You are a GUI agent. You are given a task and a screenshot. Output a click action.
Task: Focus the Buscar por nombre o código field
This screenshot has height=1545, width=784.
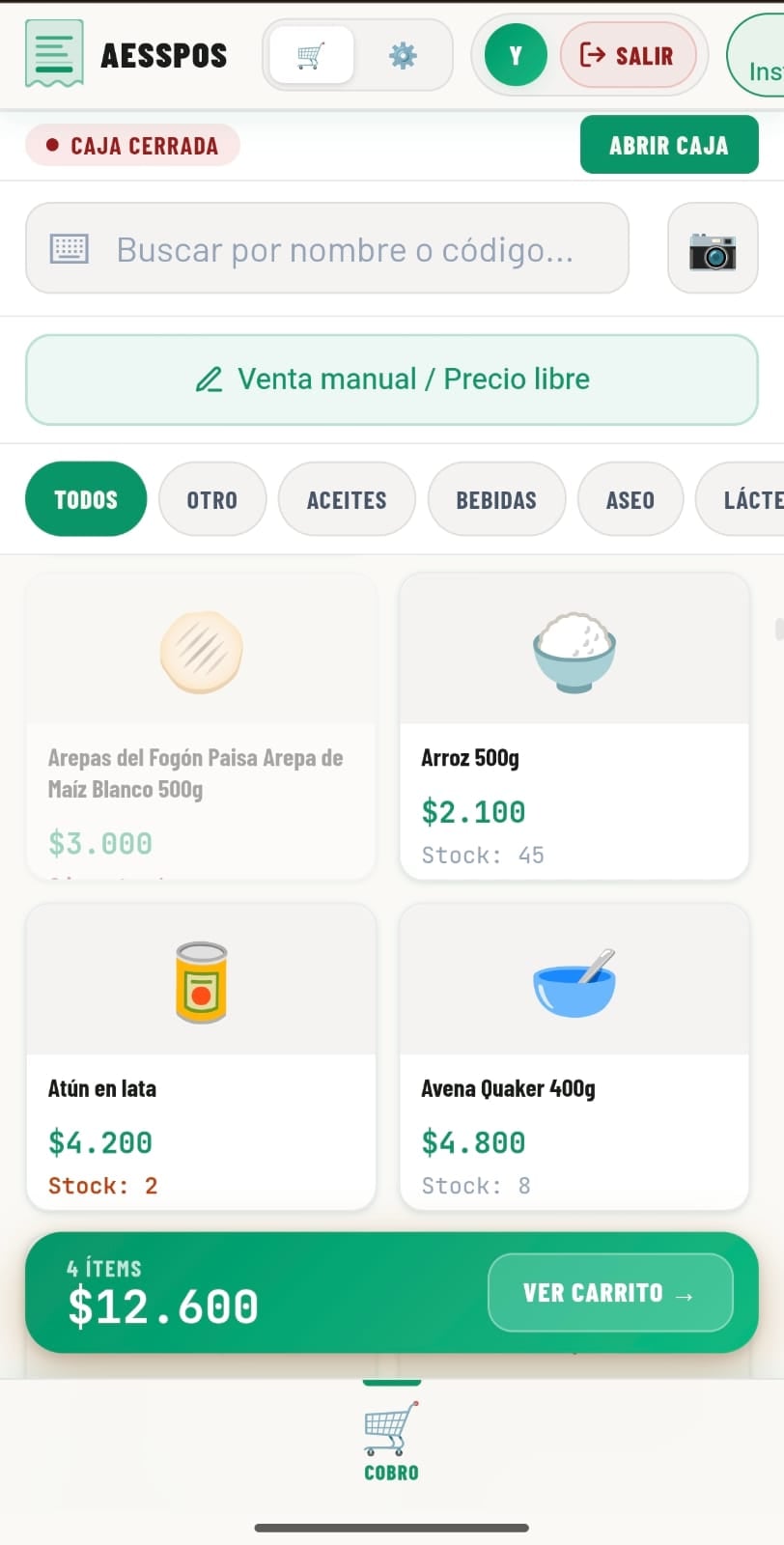(345, 250)
